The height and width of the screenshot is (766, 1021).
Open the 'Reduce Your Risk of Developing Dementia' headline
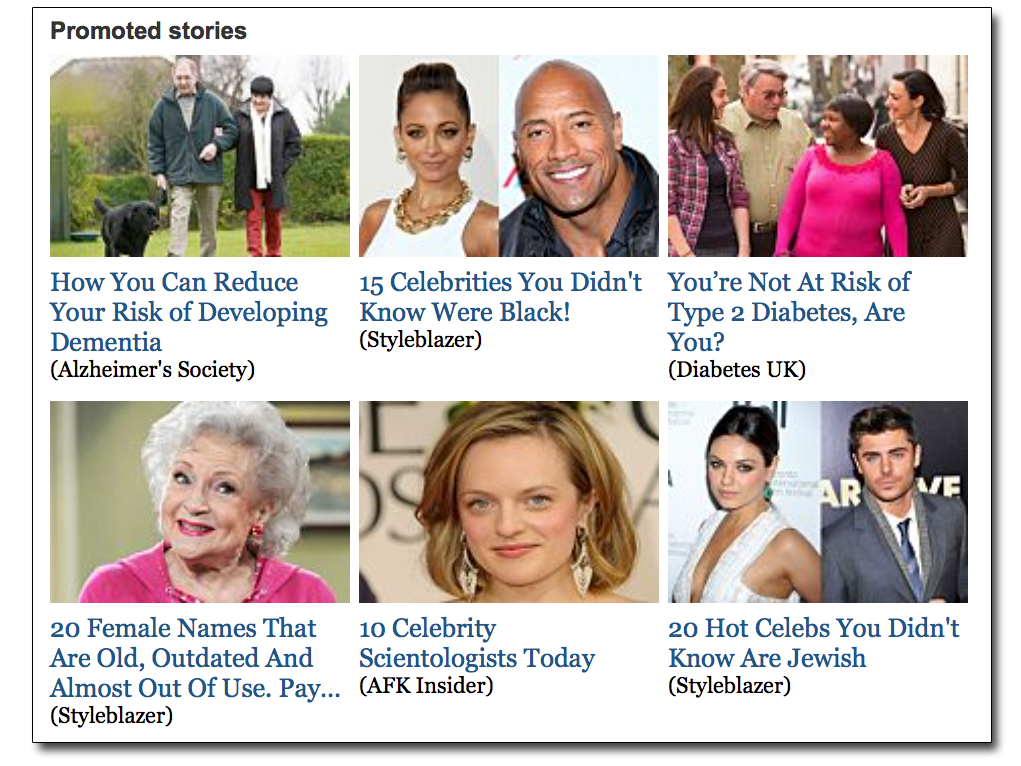click(x=189, y=312)
